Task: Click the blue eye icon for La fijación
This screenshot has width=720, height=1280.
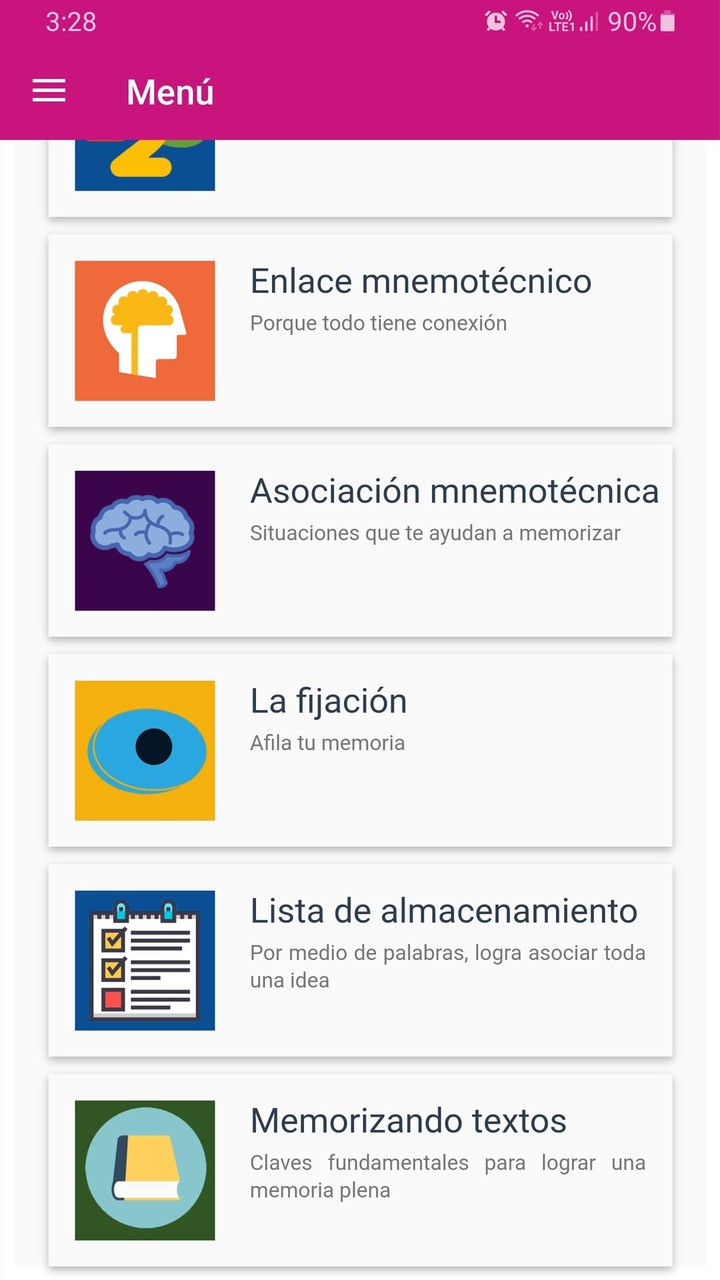Action: [x=144, y=749]
